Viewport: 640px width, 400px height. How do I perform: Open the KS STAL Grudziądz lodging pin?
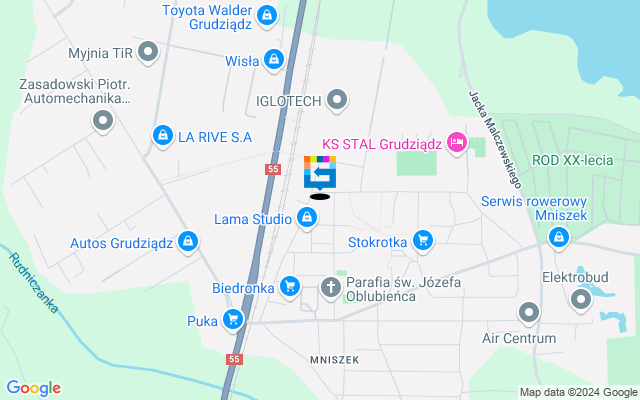[457, 143]
